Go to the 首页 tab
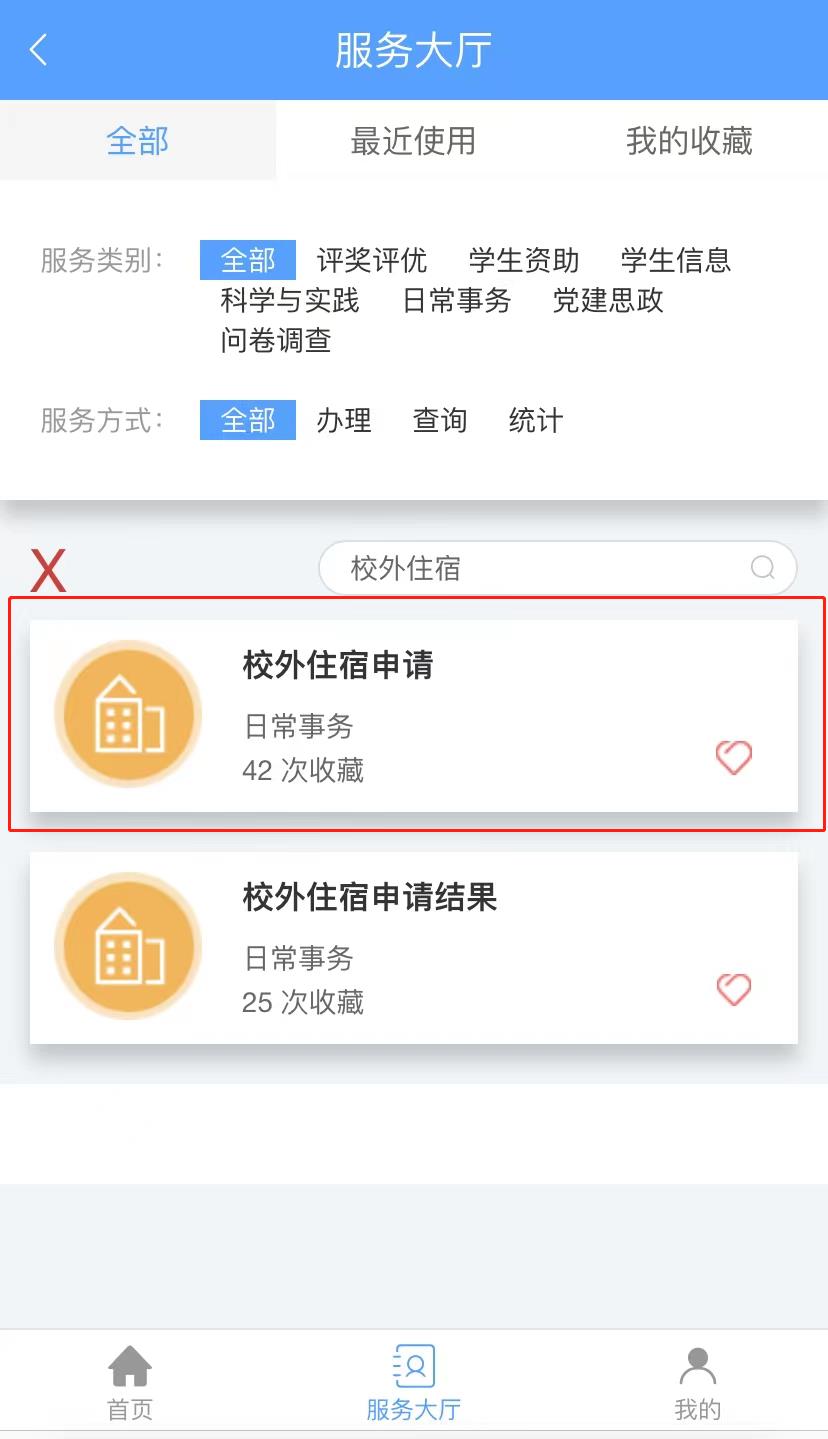828x1439 pixels. pos(130,1384)
